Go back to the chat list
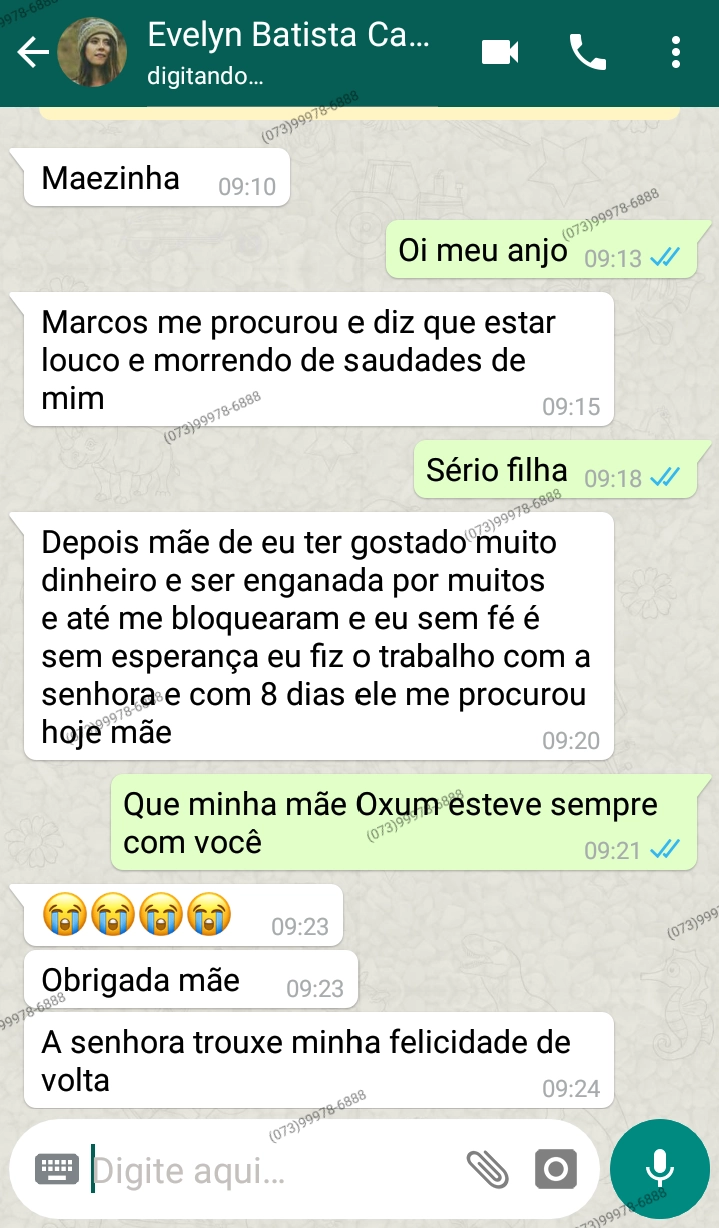This screenshot has height=1228, width=719. (x=32, y=53)
